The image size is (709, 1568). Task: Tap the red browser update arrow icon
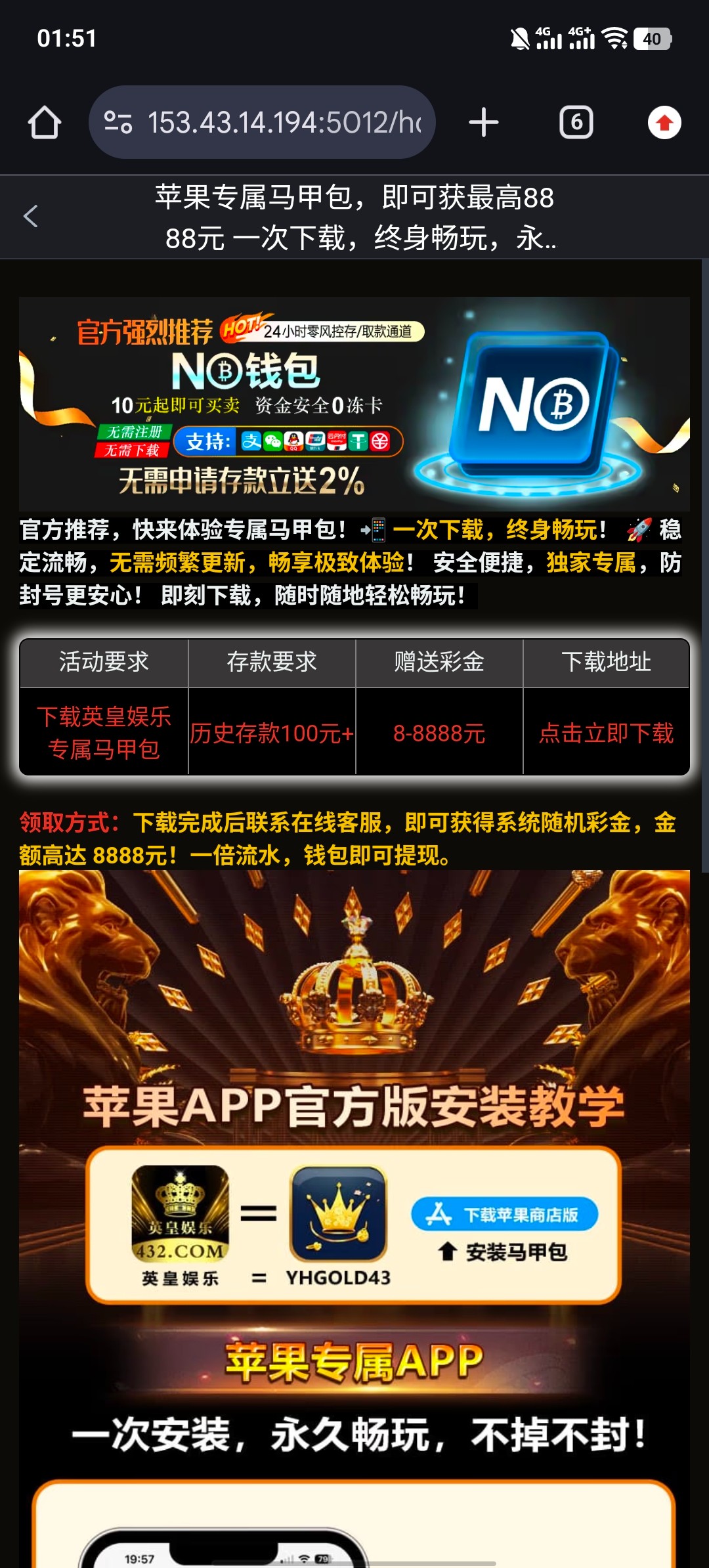point(664,123)
